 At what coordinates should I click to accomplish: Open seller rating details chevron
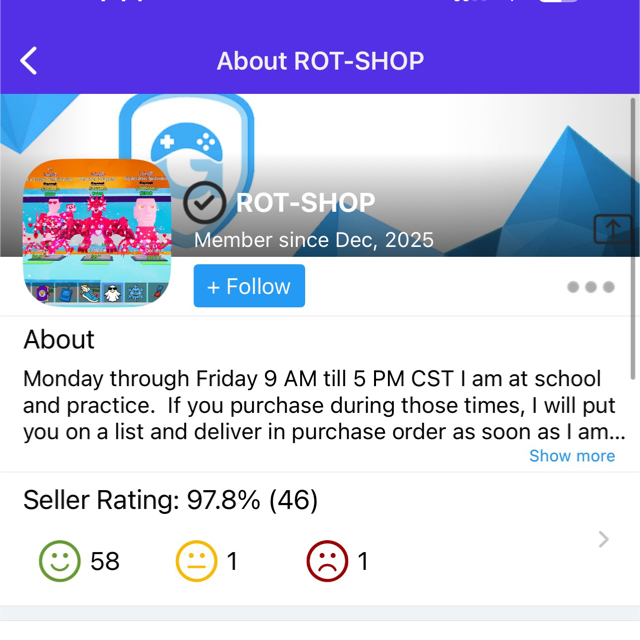tap(603, 540)
